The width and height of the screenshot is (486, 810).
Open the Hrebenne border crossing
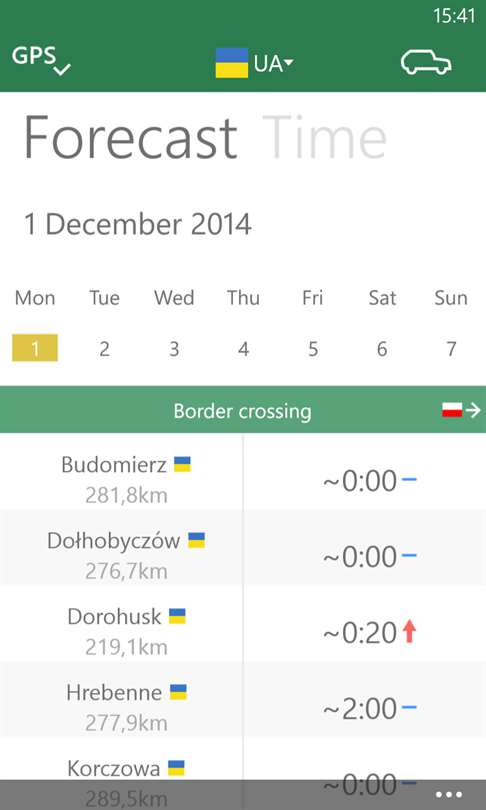243,699
